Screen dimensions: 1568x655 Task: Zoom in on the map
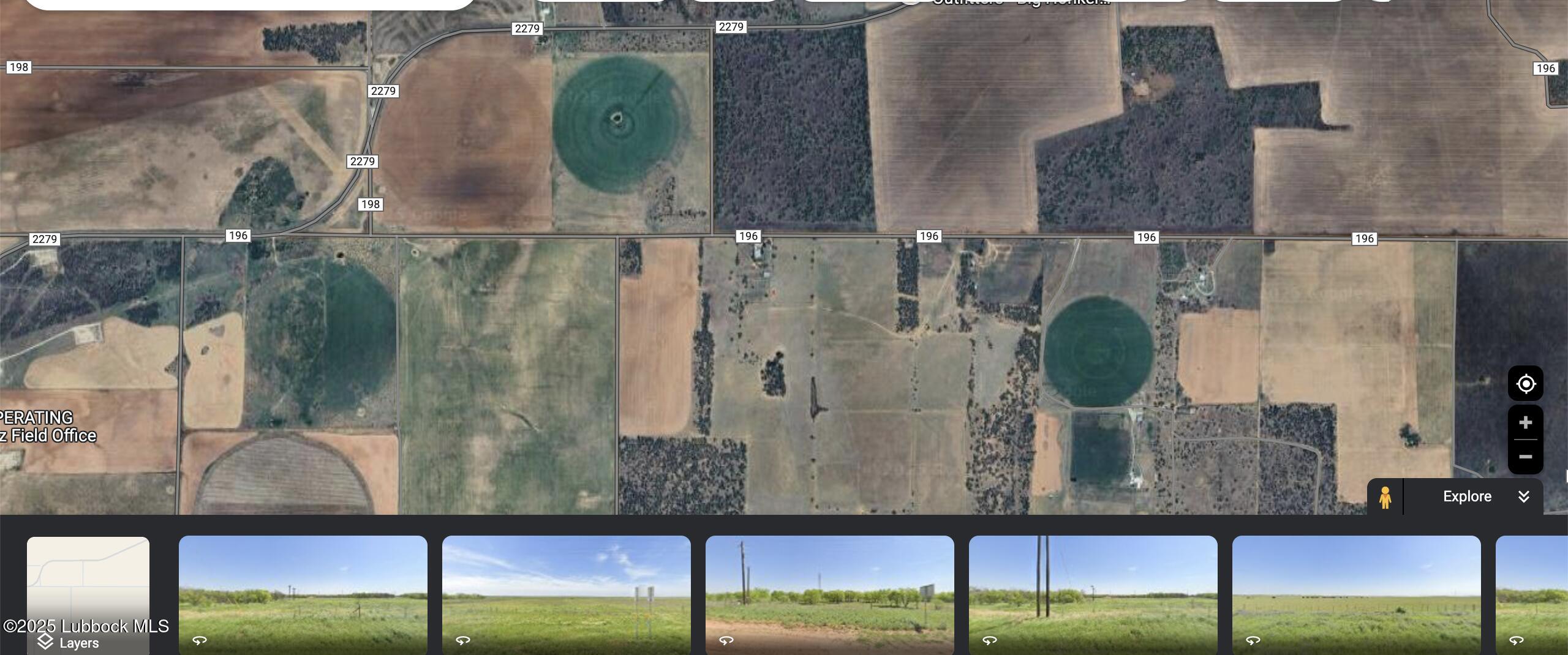click(1525, 423)
